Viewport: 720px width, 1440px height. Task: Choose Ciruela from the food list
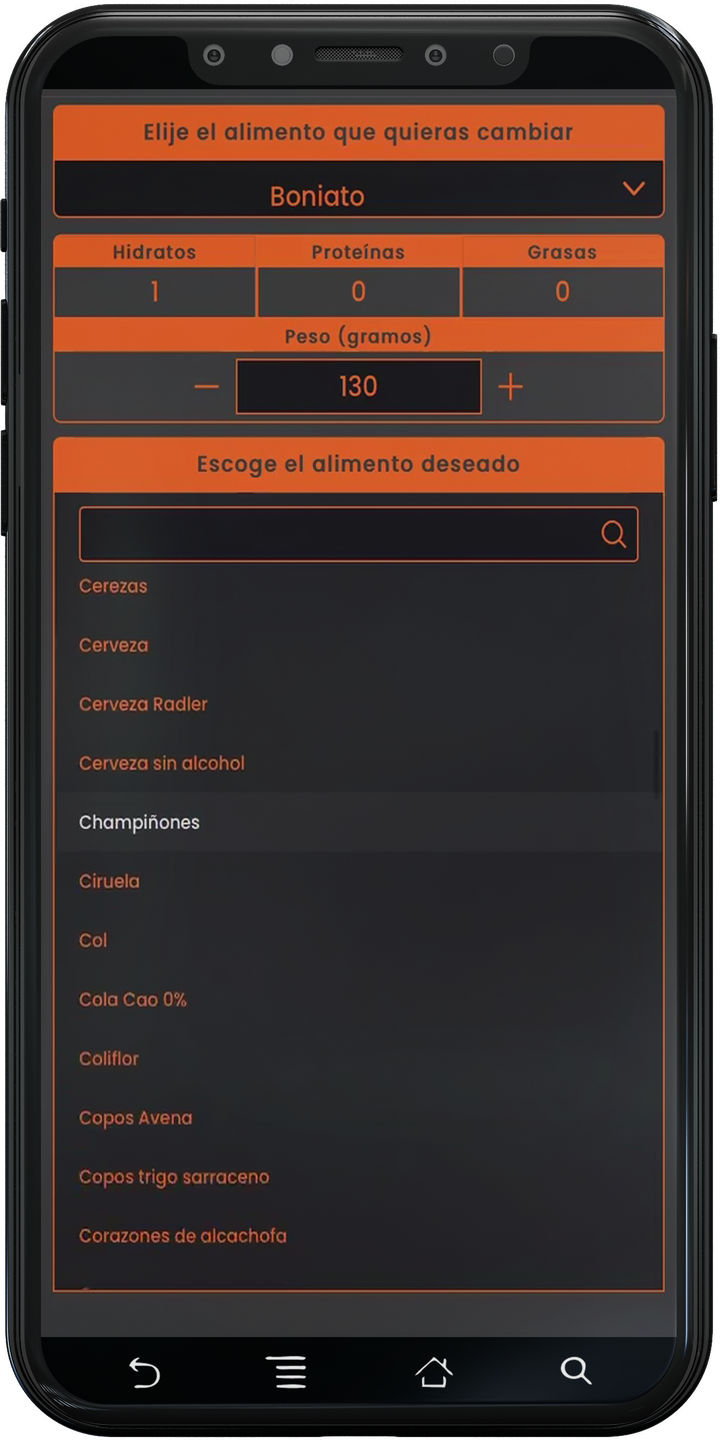tap(109, 881)
